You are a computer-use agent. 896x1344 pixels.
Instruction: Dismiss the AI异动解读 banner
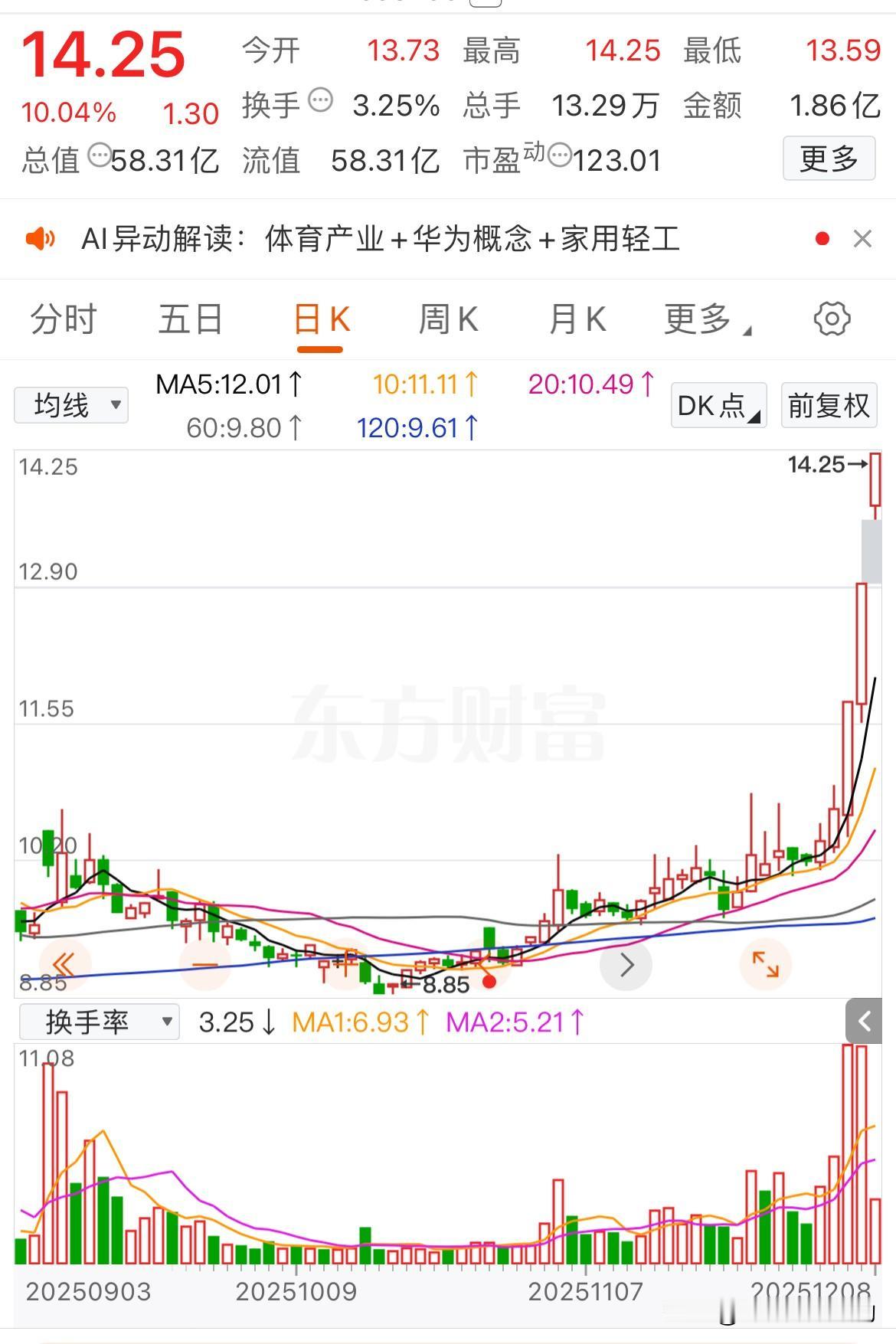point(862,239)
